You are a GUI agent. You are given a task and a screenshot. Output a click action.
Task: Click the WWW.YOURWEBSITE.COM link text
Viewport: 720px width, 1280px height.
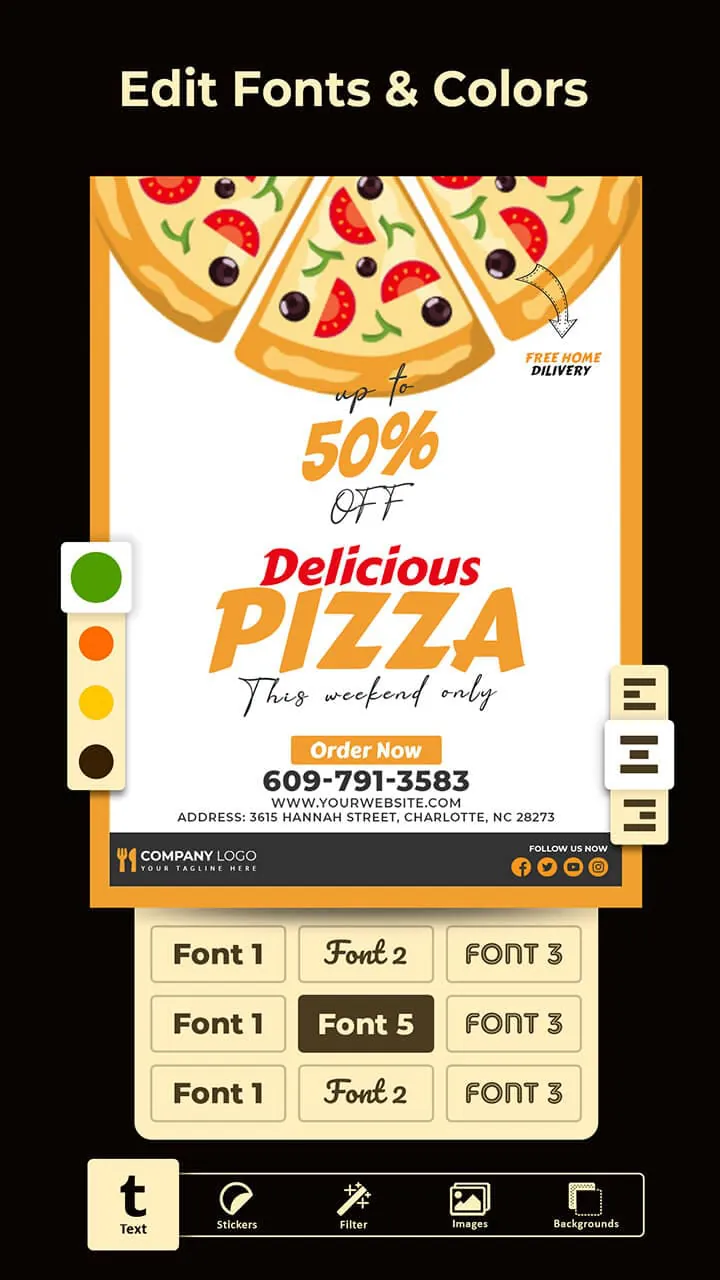pos(366,800)
